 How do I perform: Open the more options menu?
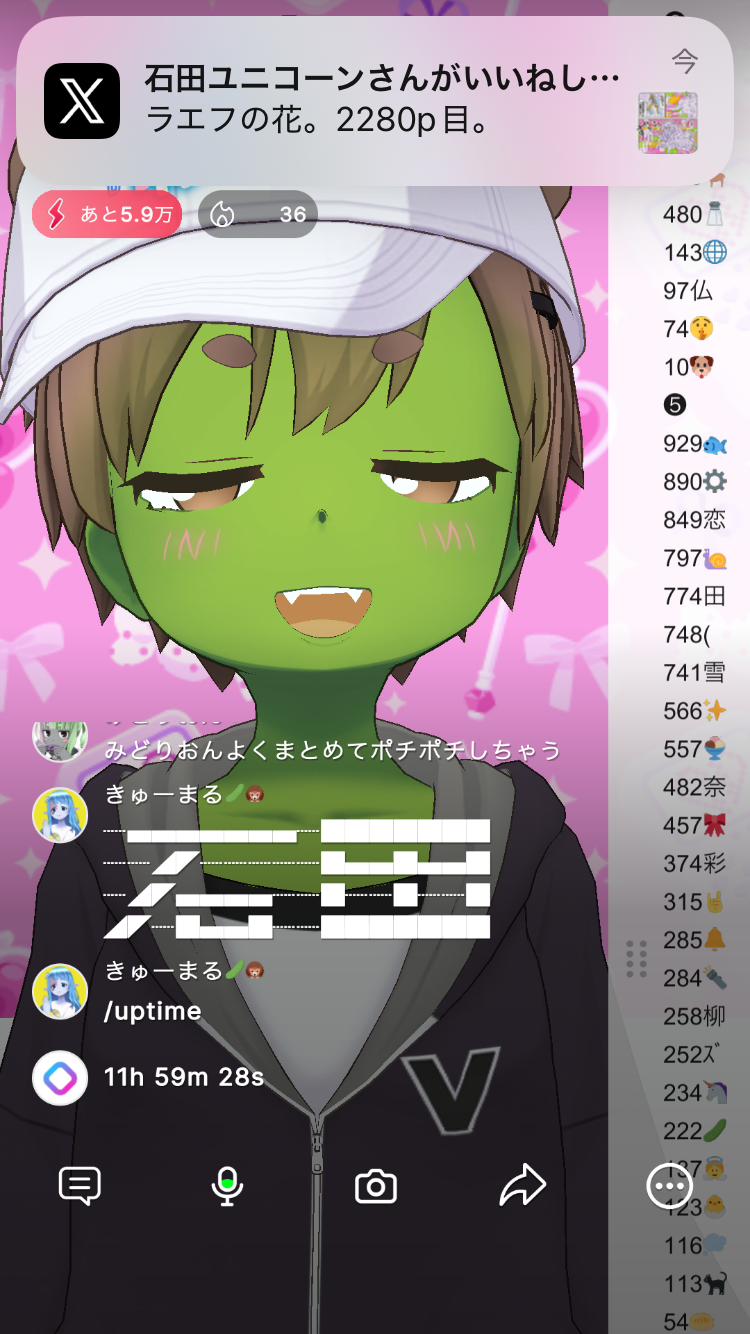click(x=669, y=1187)
